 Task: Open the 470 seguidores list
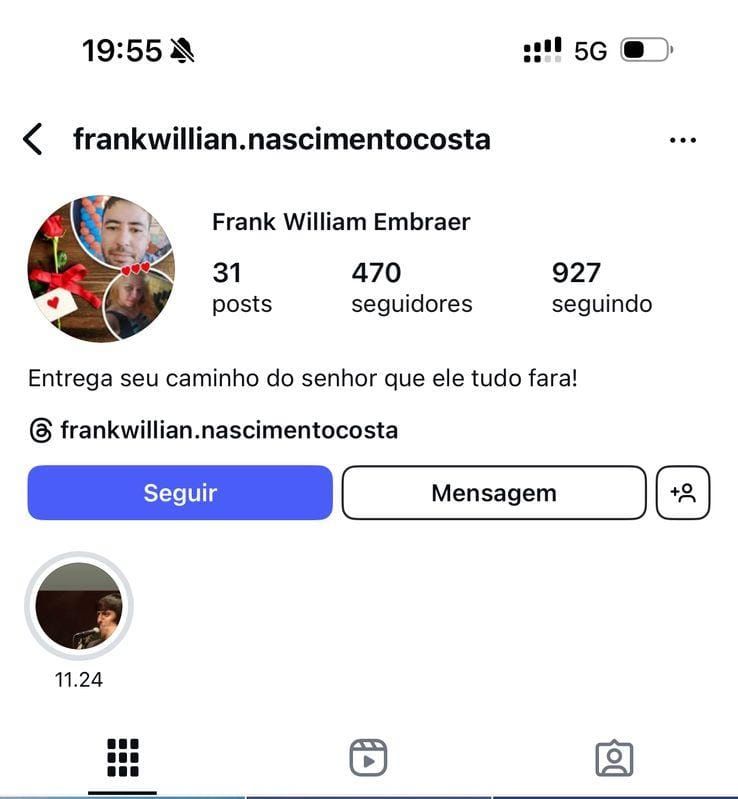pyautogui.click(x=411, y=287)
